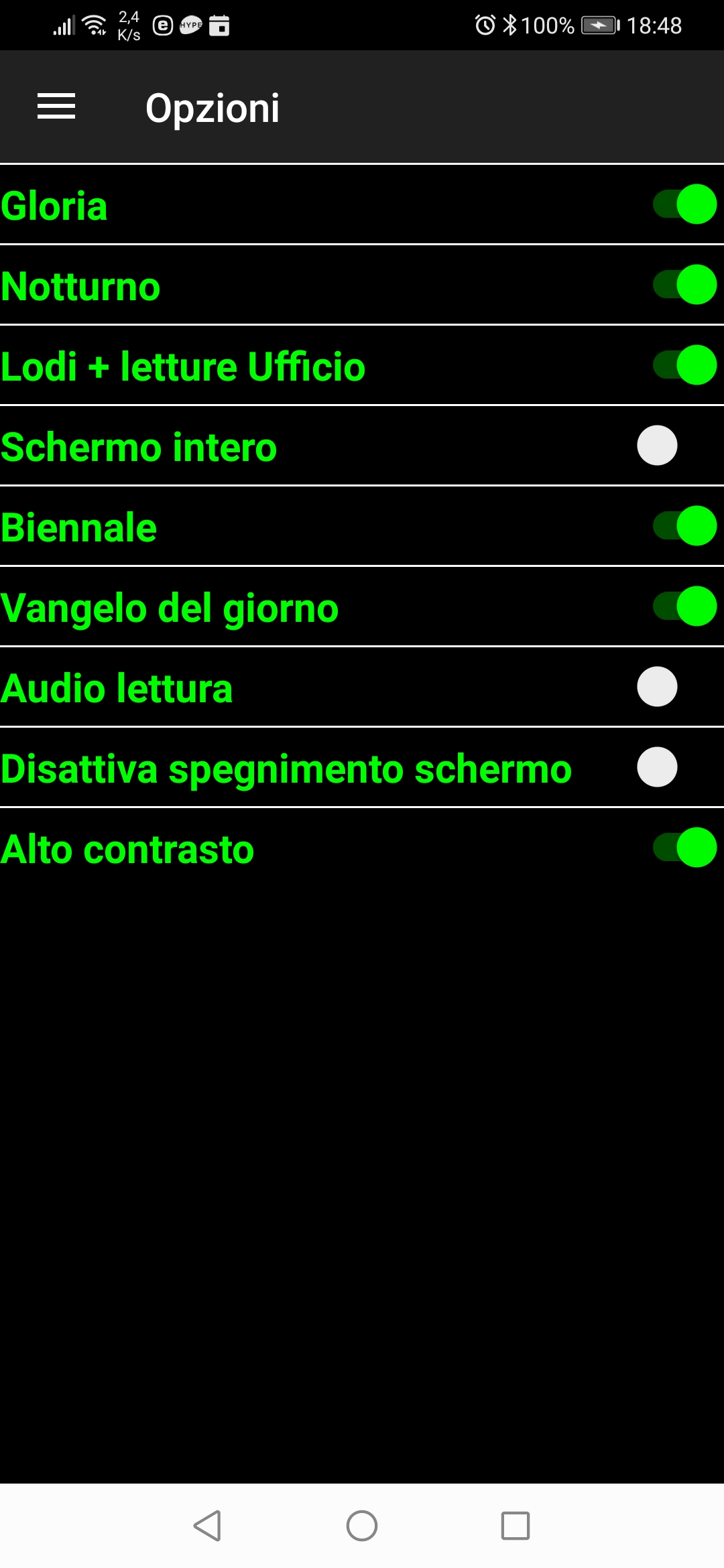Open the hamburger drawer menu
The width and height of the screenshot is (724, 1568).
click(x=56, y=107)
